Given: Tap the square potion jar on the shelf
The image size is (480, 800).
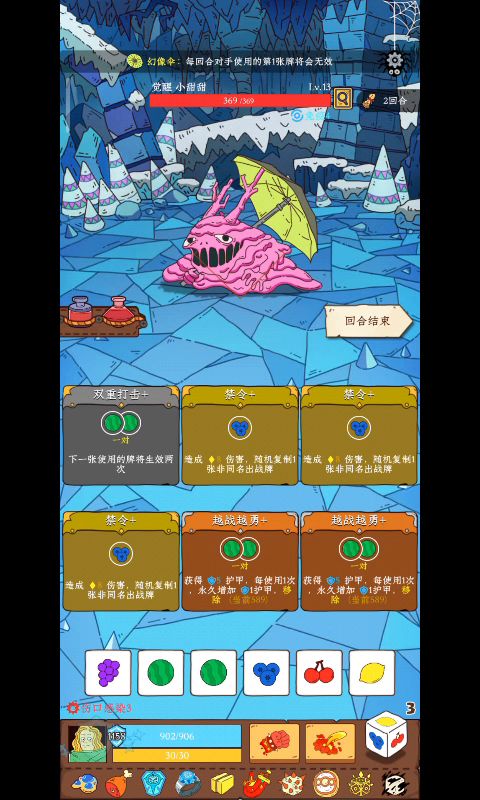Looking at the screenshot, I should [x=80, y=311].
